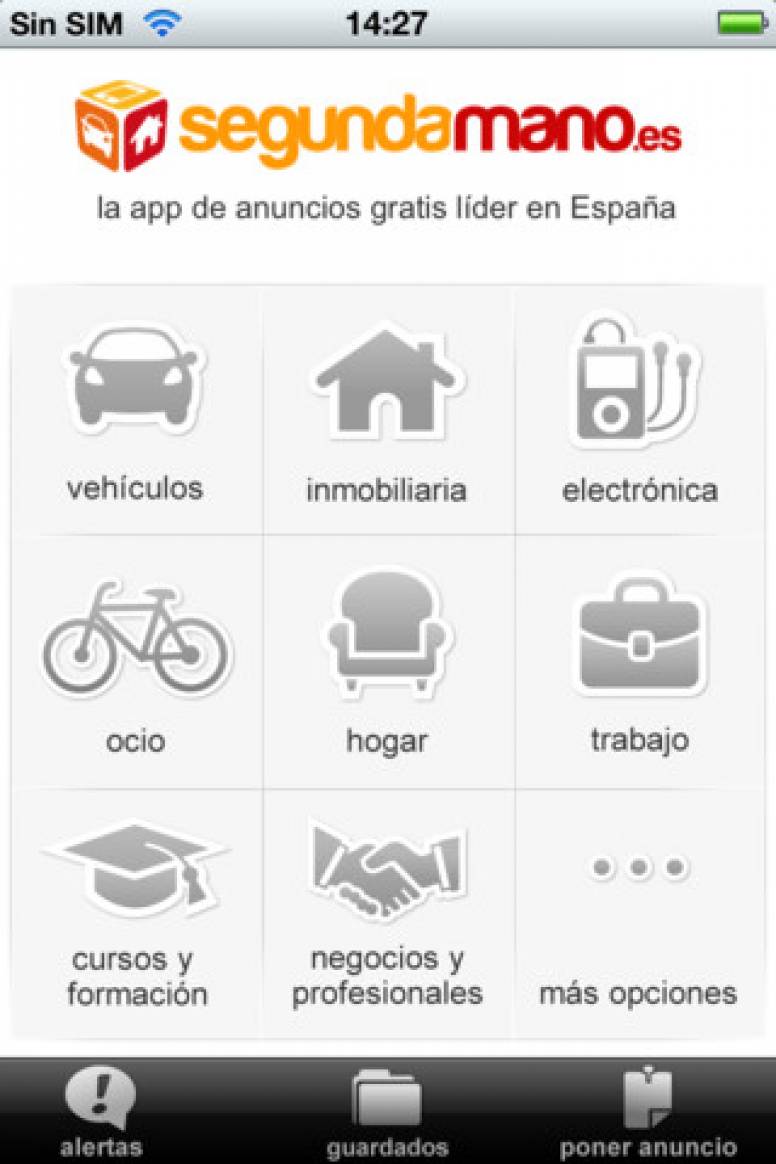Show más opciones
Image resolution: width=776 pixels, height=1164 pixels.
point(640,914)
